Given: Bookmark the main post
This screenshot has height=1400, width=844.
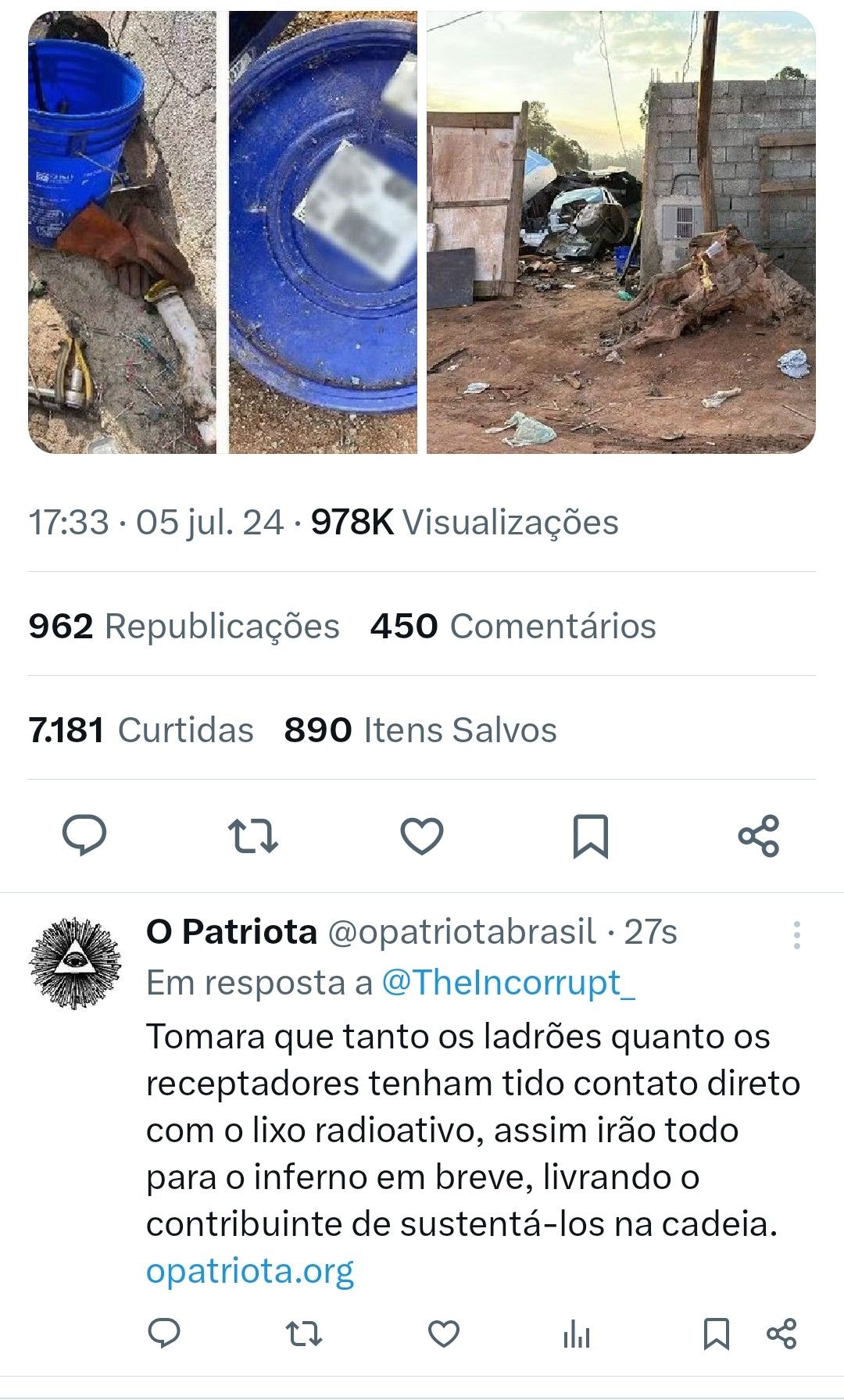Looking at the screenshot, I should point(590,836).
